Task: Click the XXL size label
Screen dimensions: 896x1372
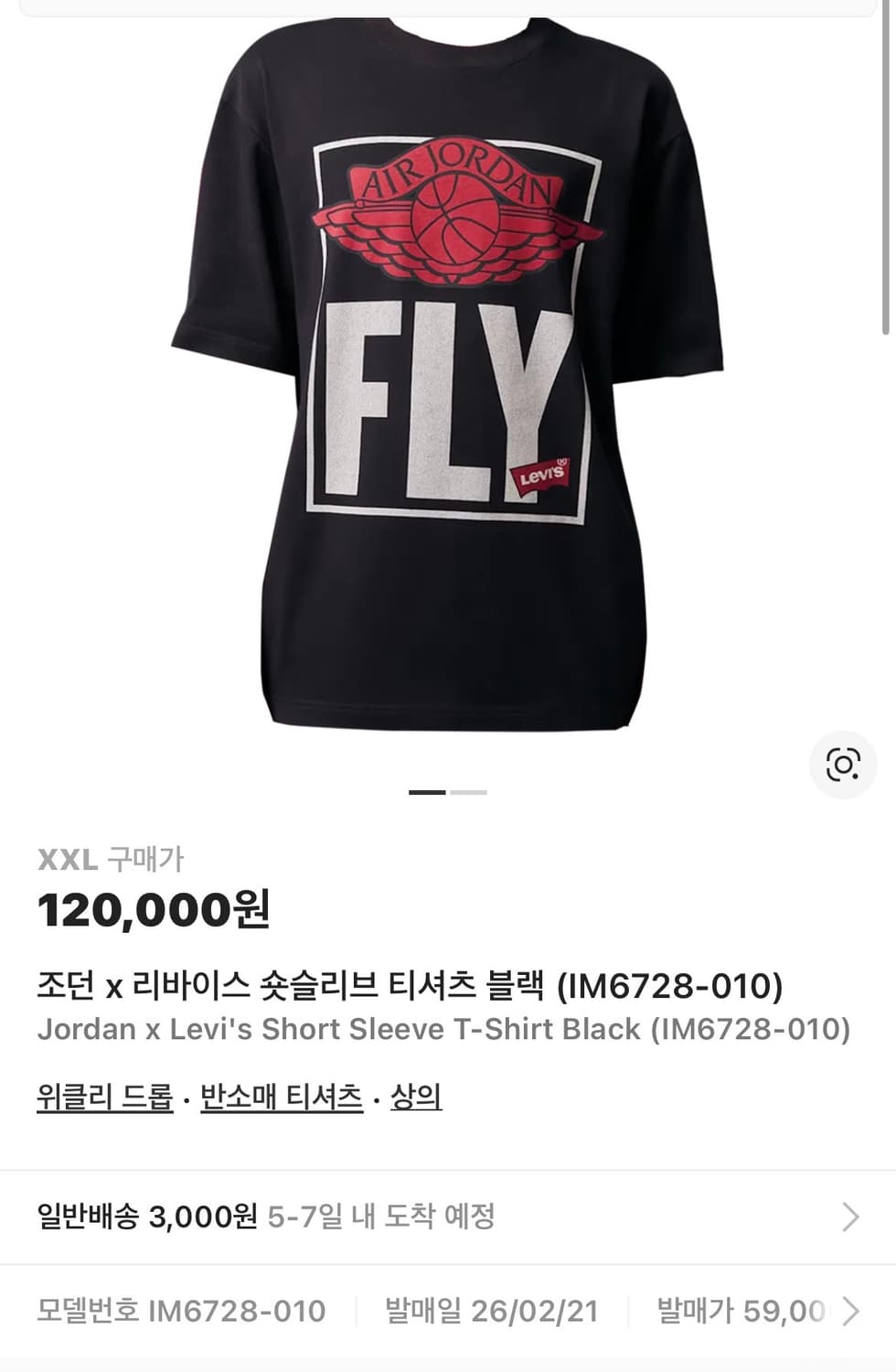Action: click(69, 858)
